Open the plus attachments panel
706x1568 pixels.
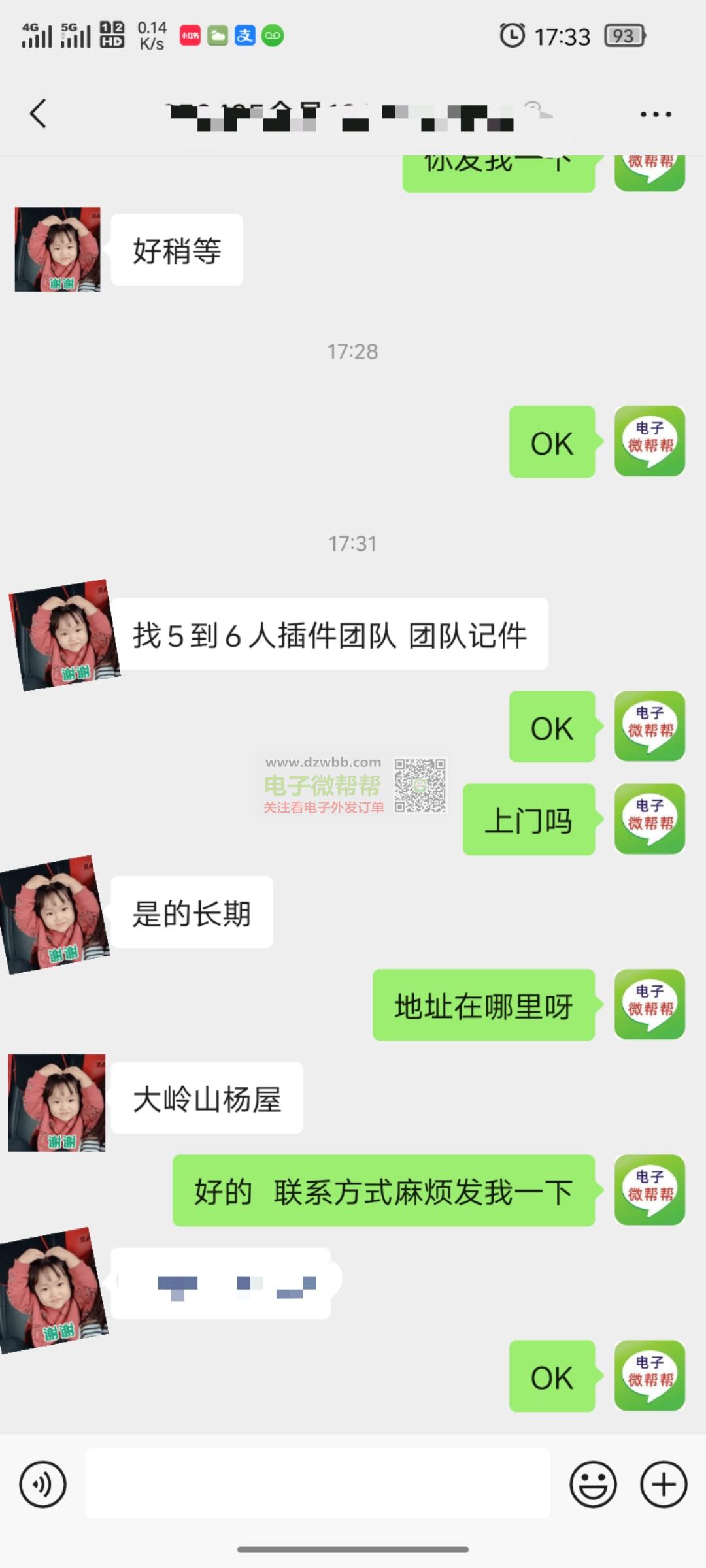coord(664,1484)
